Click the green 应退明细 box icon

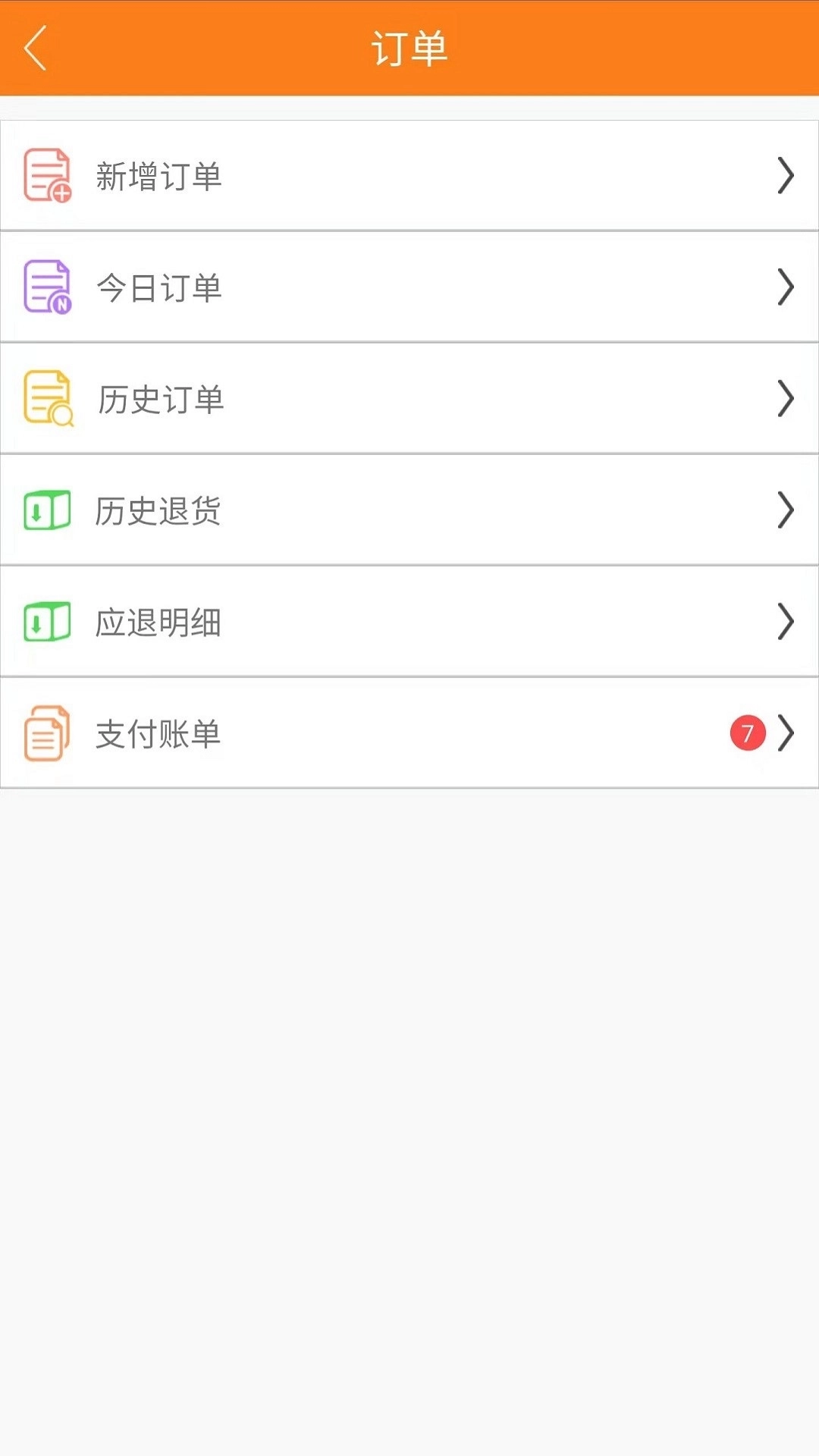[47, 621]
